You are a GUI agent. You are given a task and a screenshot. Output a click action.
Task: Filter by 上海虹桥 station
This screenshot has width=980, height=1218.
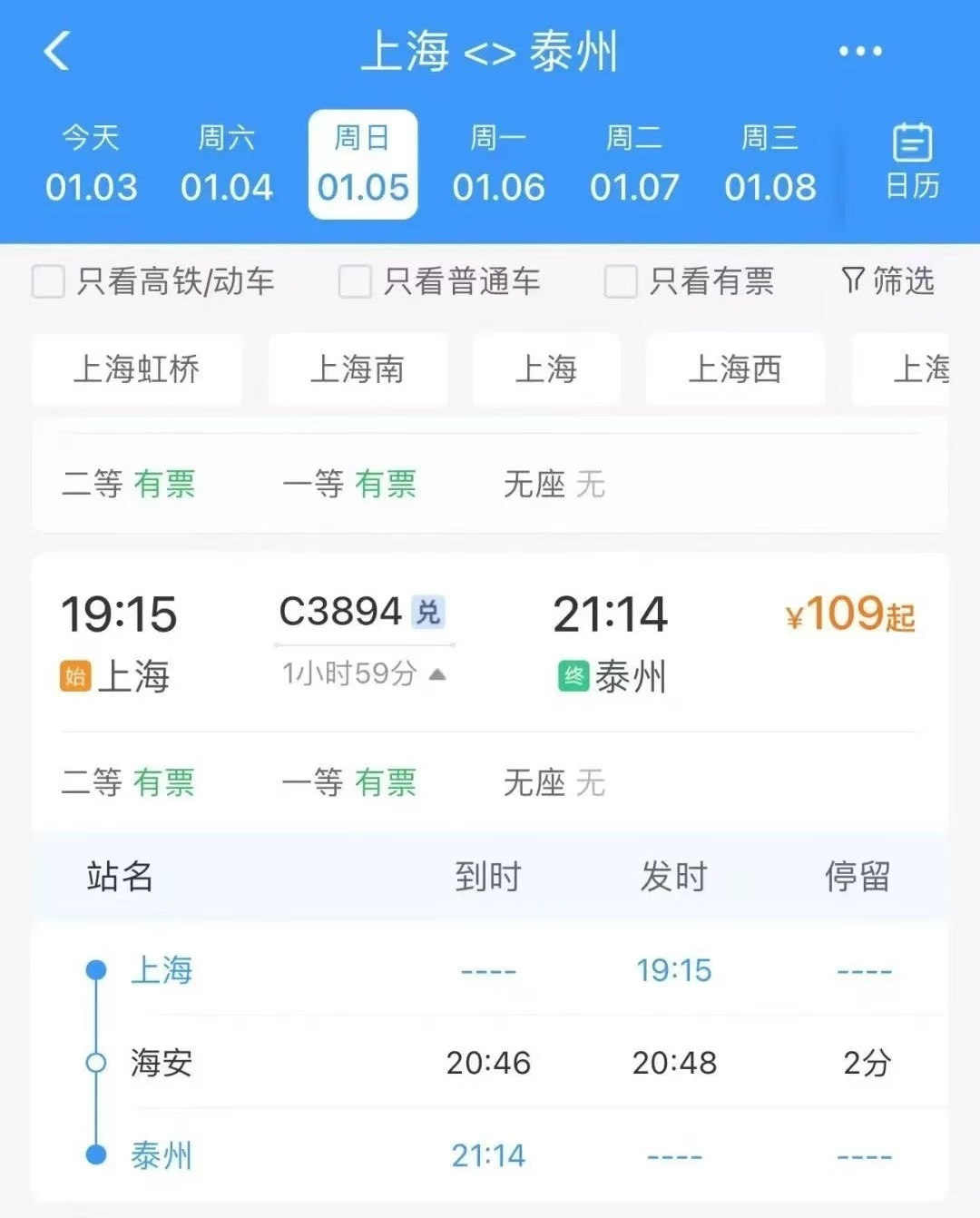point(137,369)
